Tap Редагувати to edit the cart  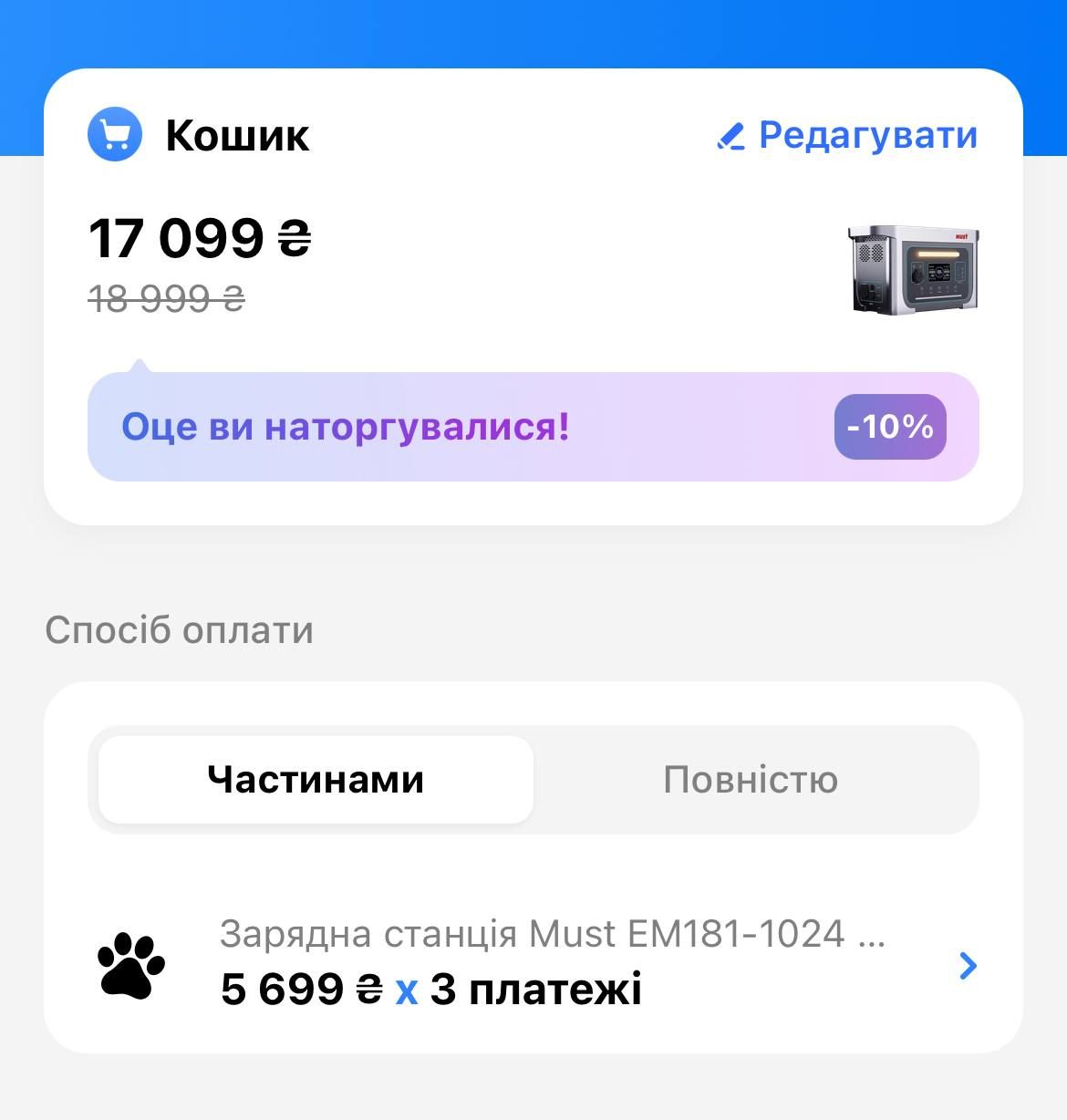848,135
